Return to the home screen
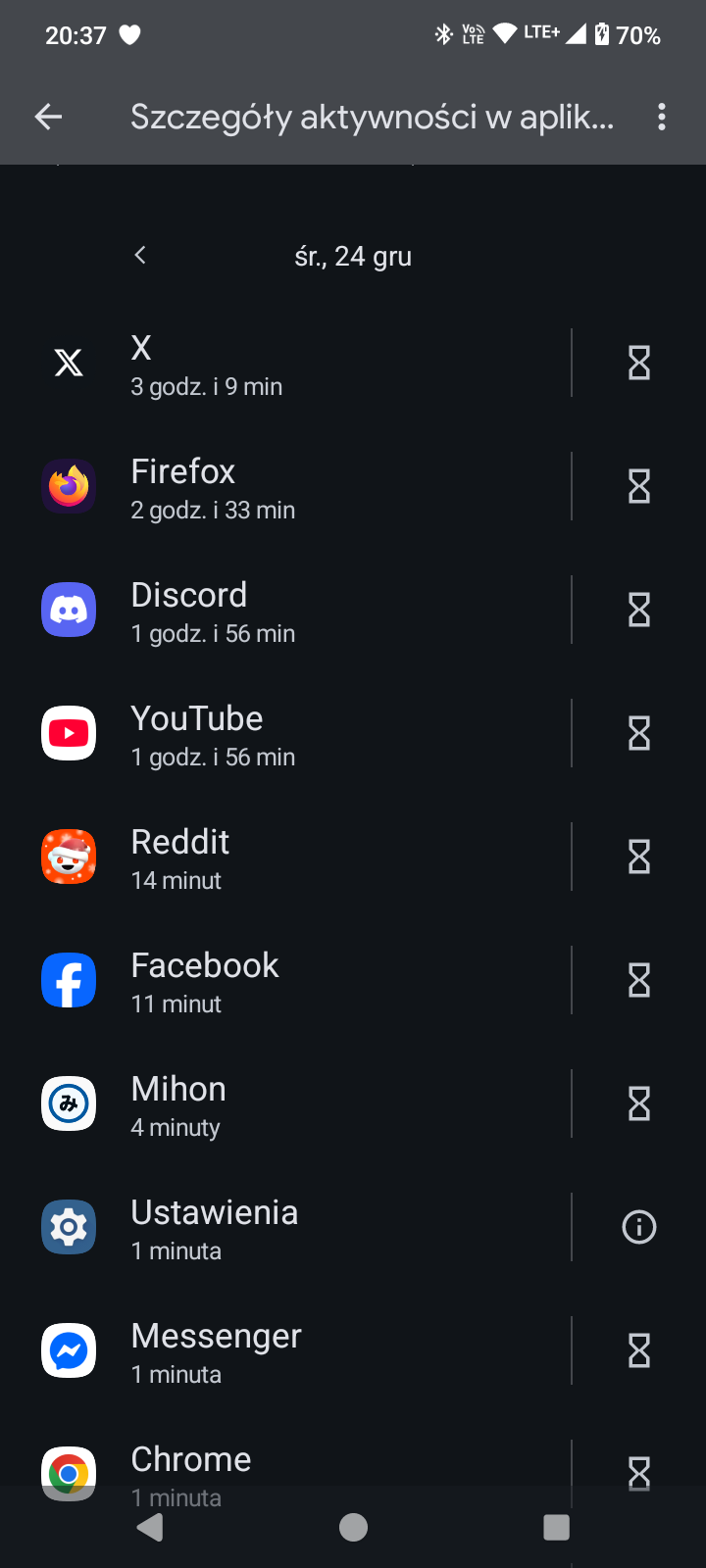Screen dimensions: 706x1568 (x=353, y=1527)
